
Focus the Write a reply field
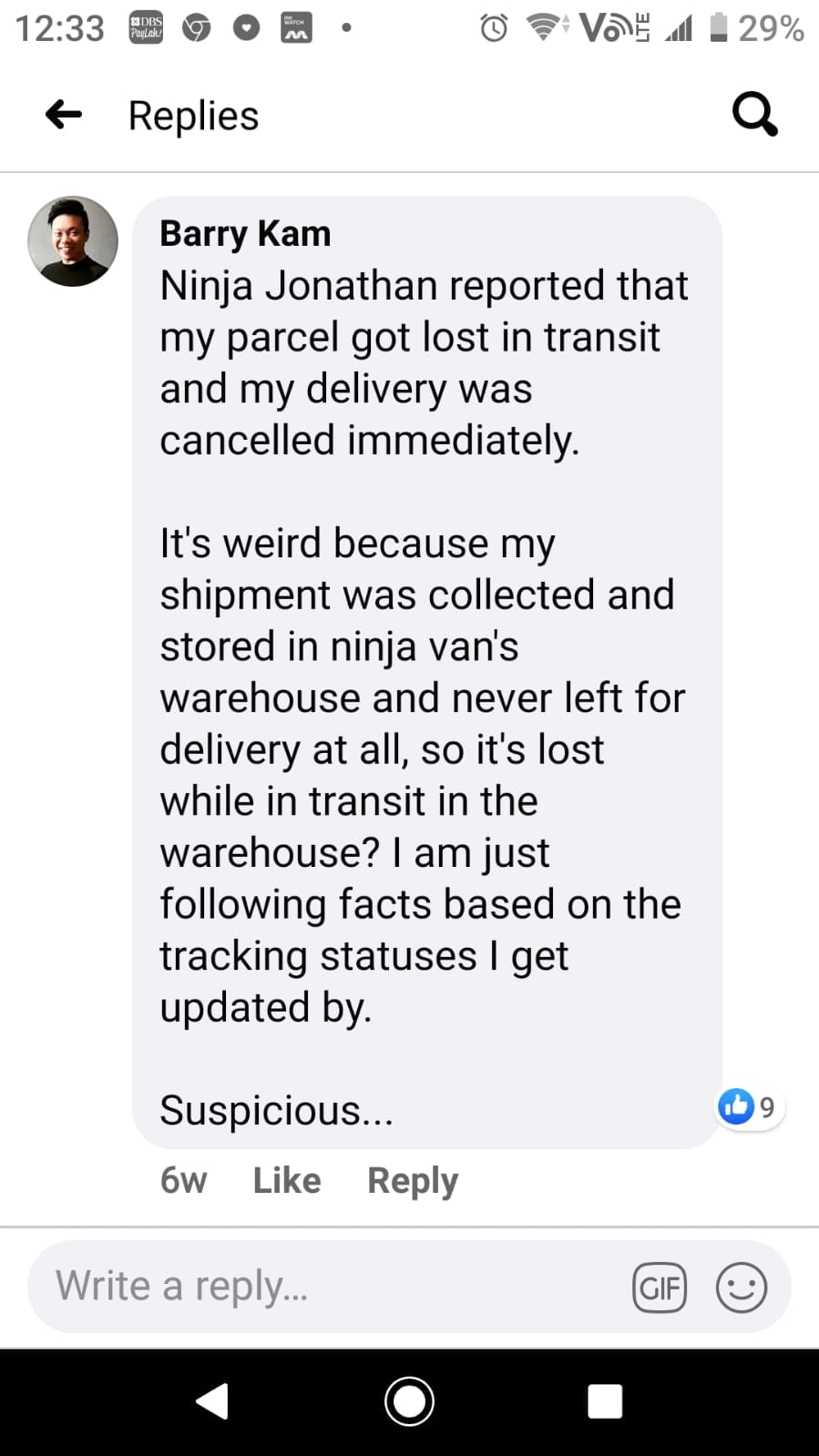click(x=328, y=1287)
